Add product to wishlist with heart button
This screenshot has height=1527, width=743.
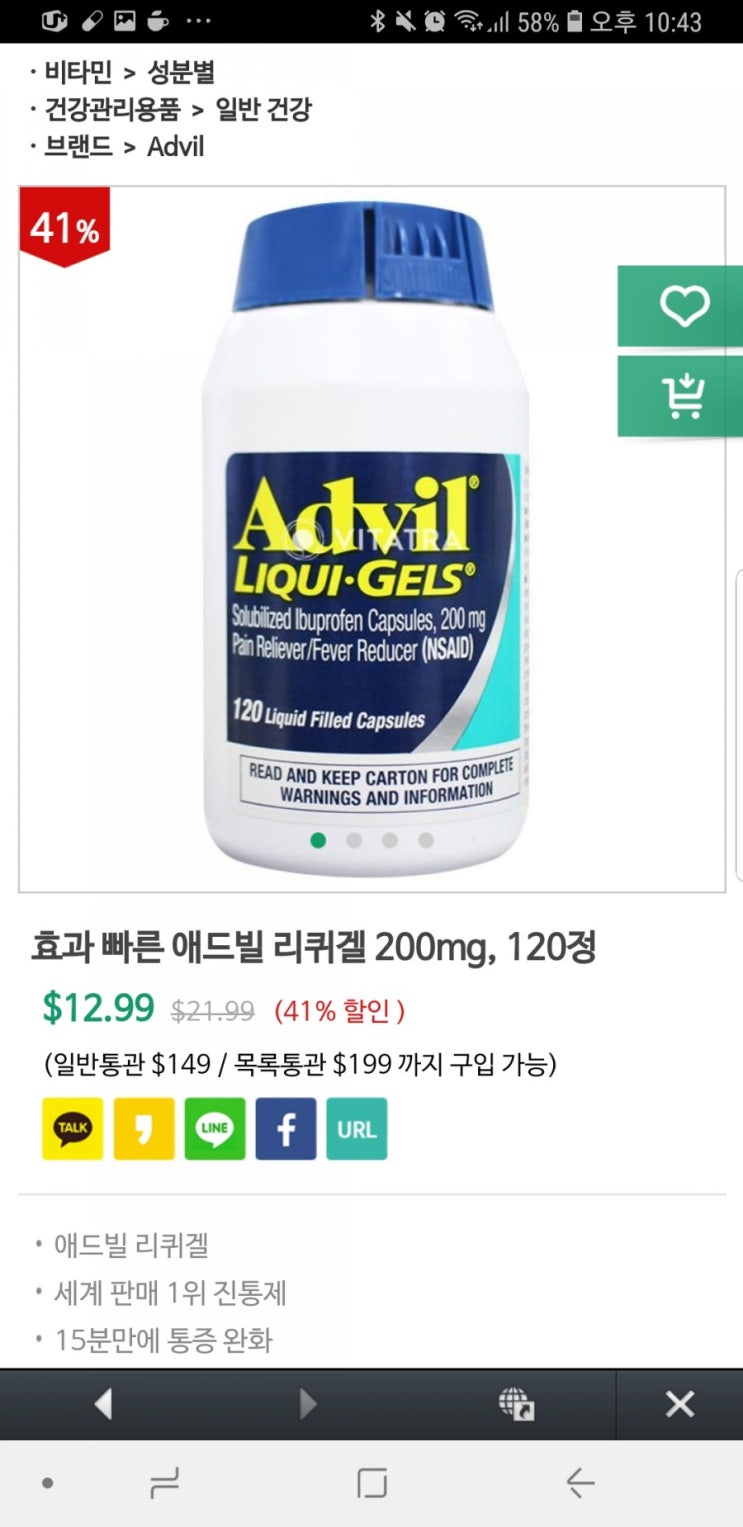[x=684, y=306]
